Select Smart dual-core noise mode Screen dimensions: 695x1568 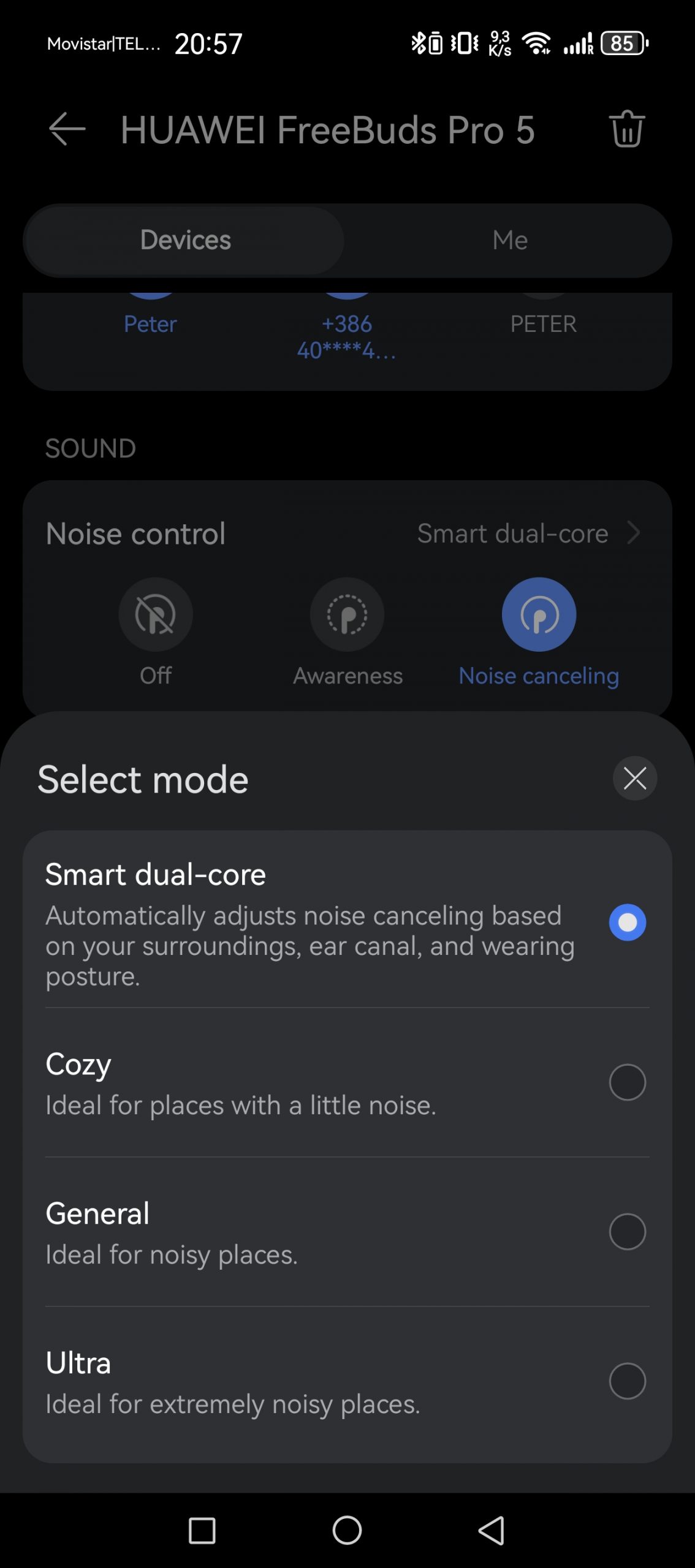click(x=627, y=922)
